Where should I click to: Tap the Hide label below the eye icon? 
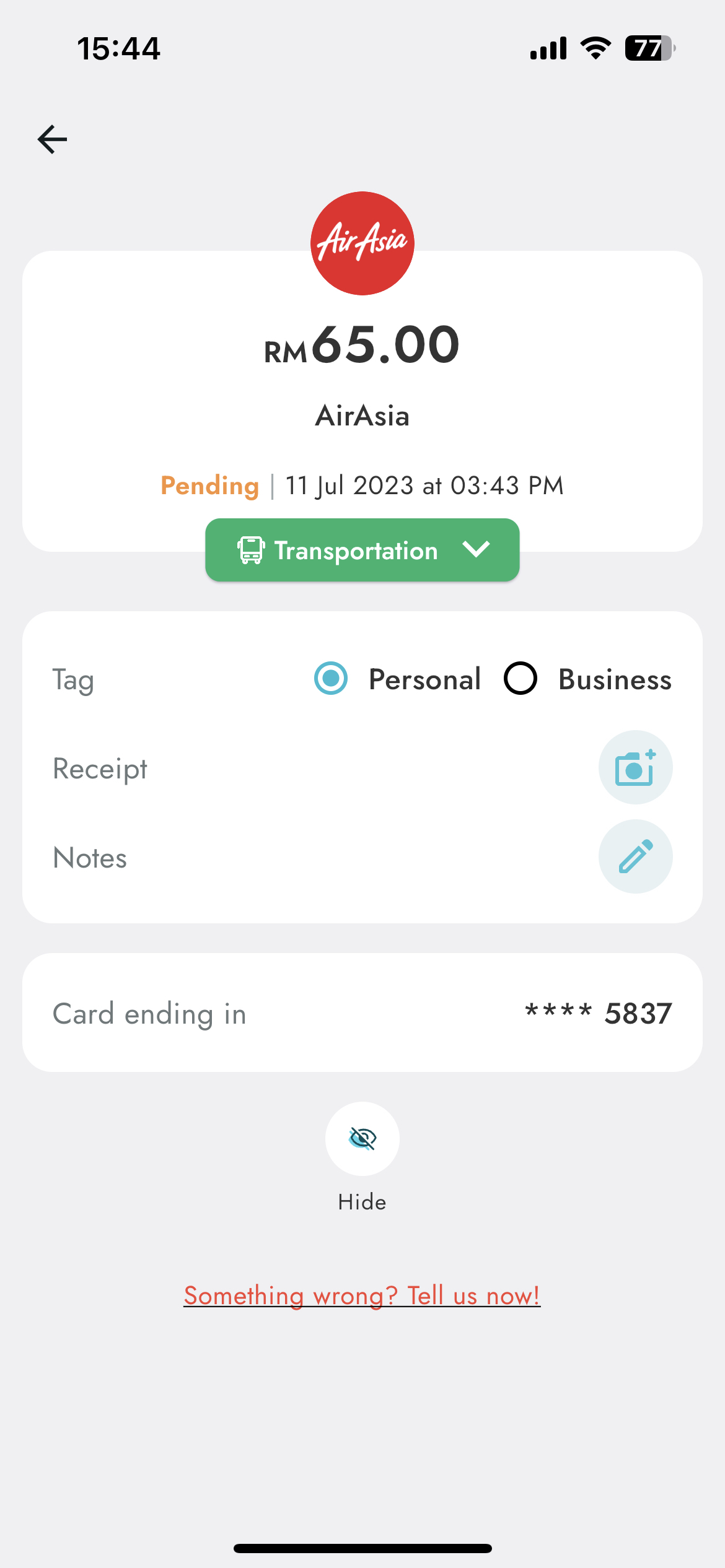point(362,1202)
